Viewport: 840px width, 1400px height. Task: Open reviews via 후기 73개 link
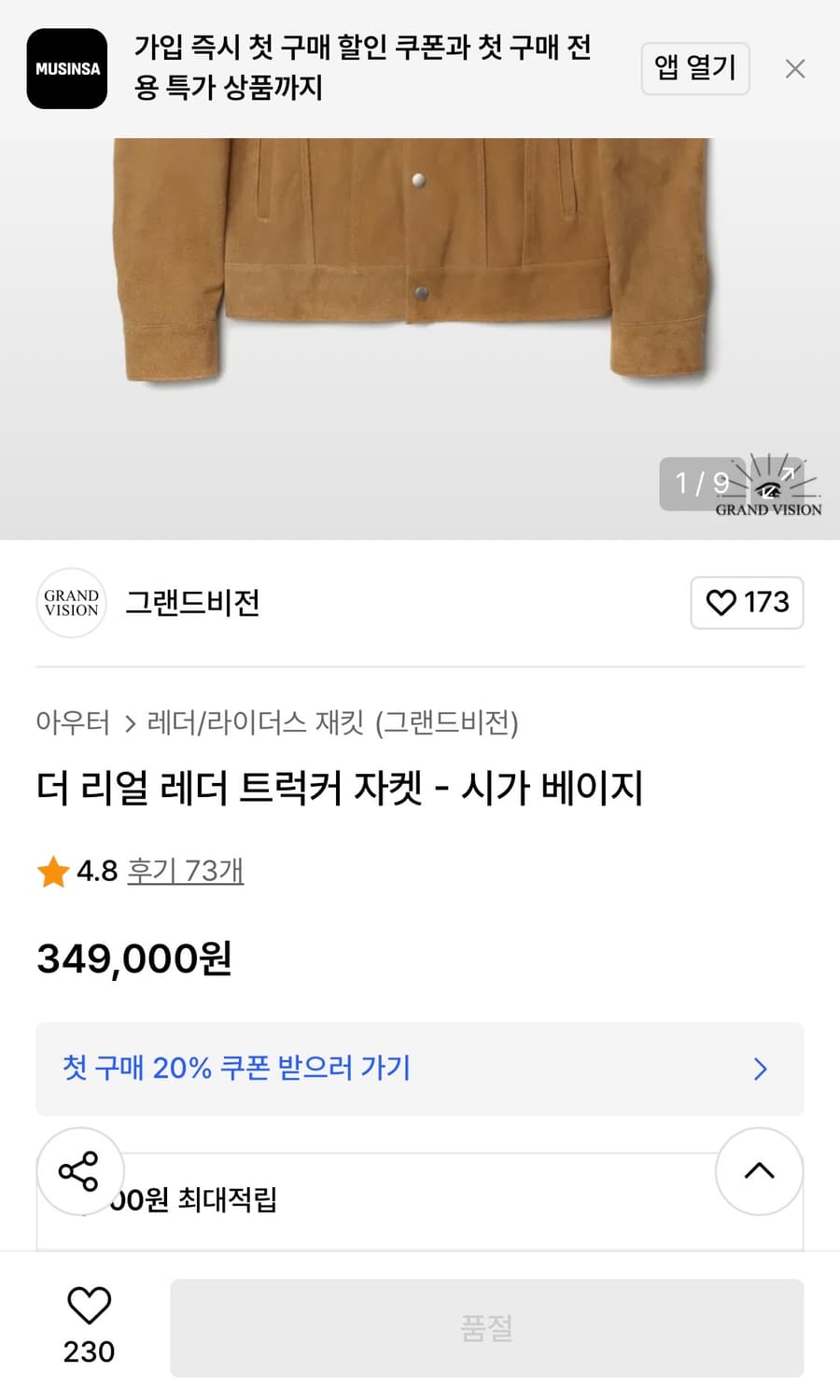pyautogui.click(x=186, y=871)
